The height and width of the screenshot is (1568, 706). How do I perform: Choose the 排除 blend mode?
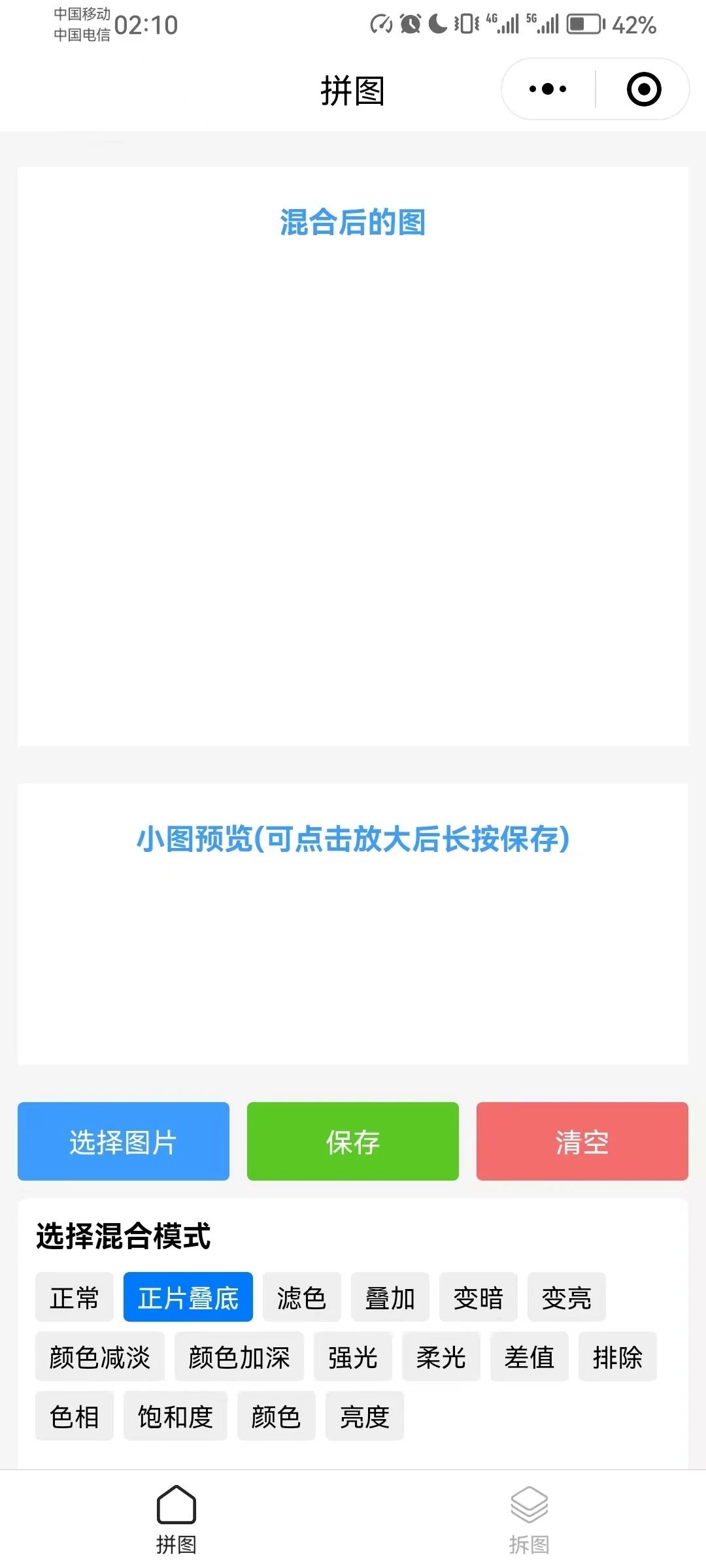tap(618, 1356)
